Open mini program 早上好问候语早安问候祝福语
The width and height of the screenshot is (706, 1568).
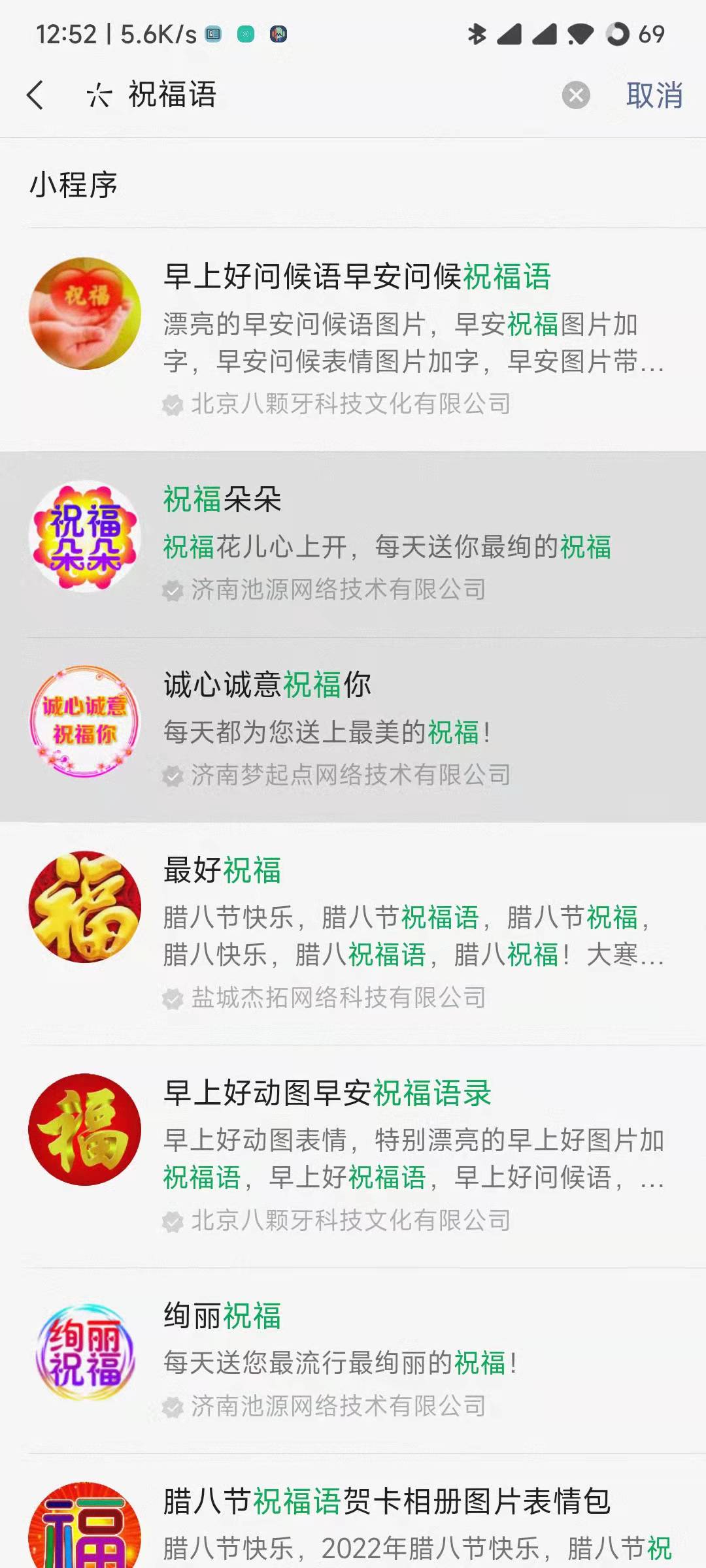click(x=356, y=276)
